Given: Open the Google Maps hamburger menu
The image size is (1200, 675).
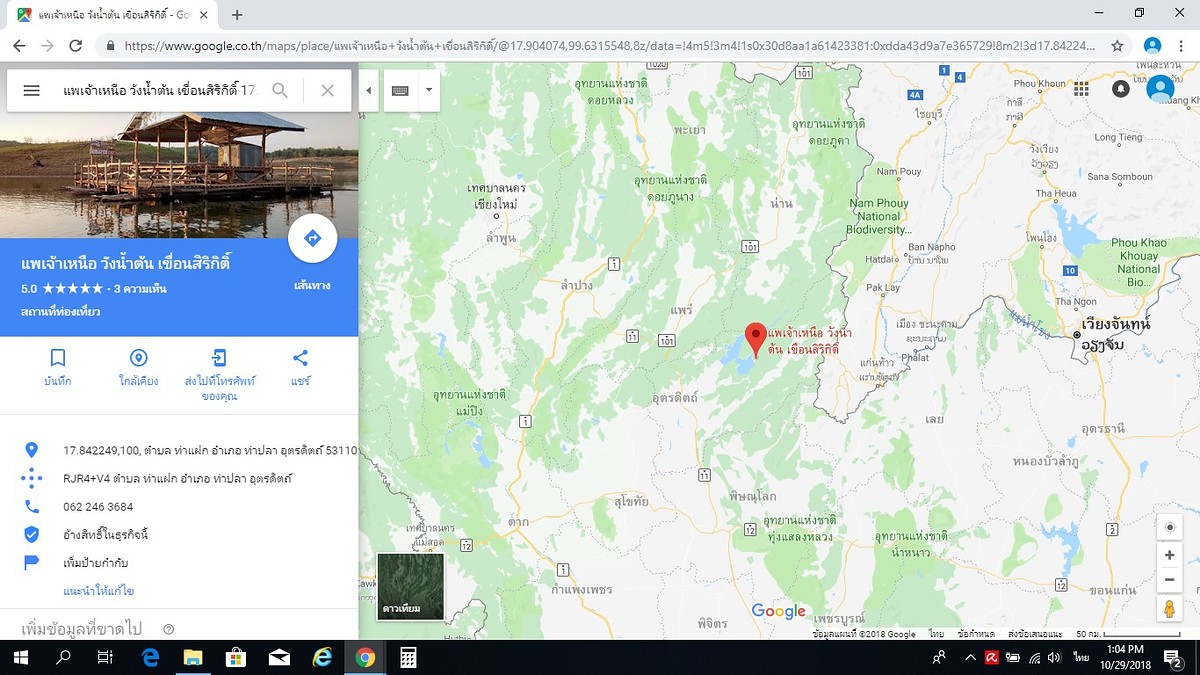Looking at the screenshot, I should (x=31, y=91).
